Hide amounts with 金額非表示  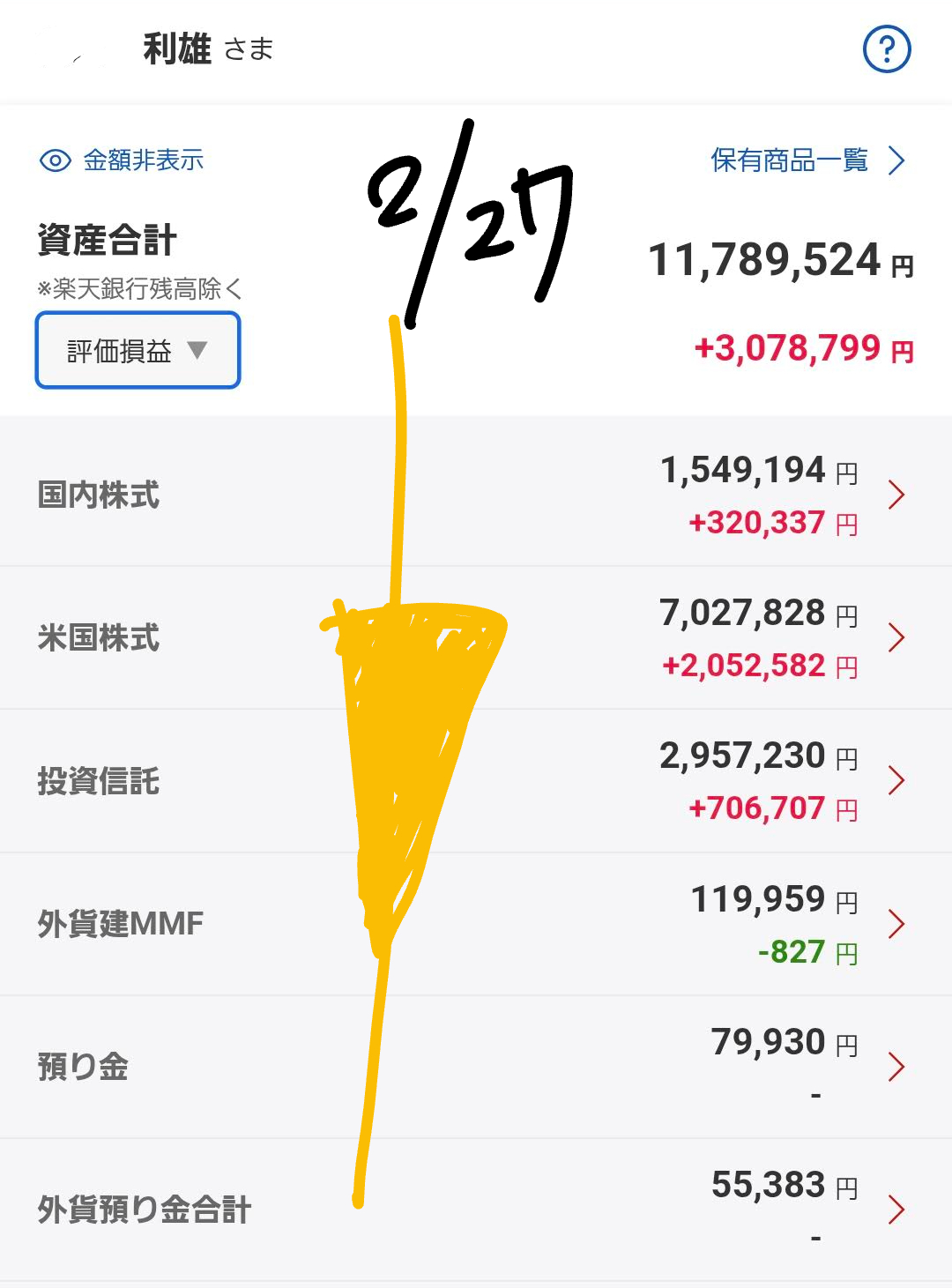pyautogui.click(x=123, y=160)
